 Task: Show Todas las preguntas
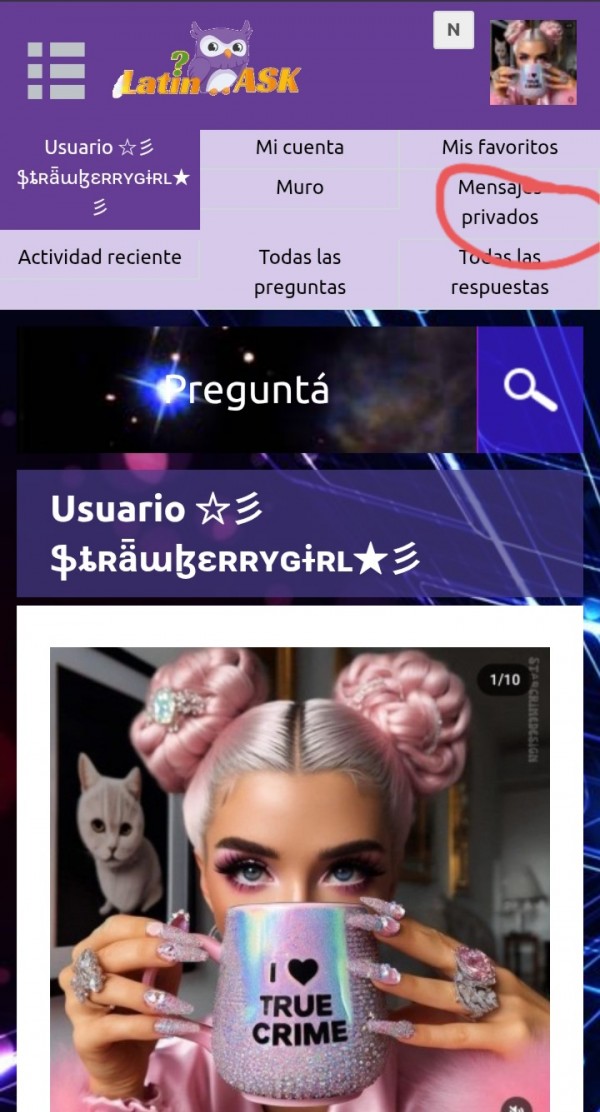click(x=300, y=272)
